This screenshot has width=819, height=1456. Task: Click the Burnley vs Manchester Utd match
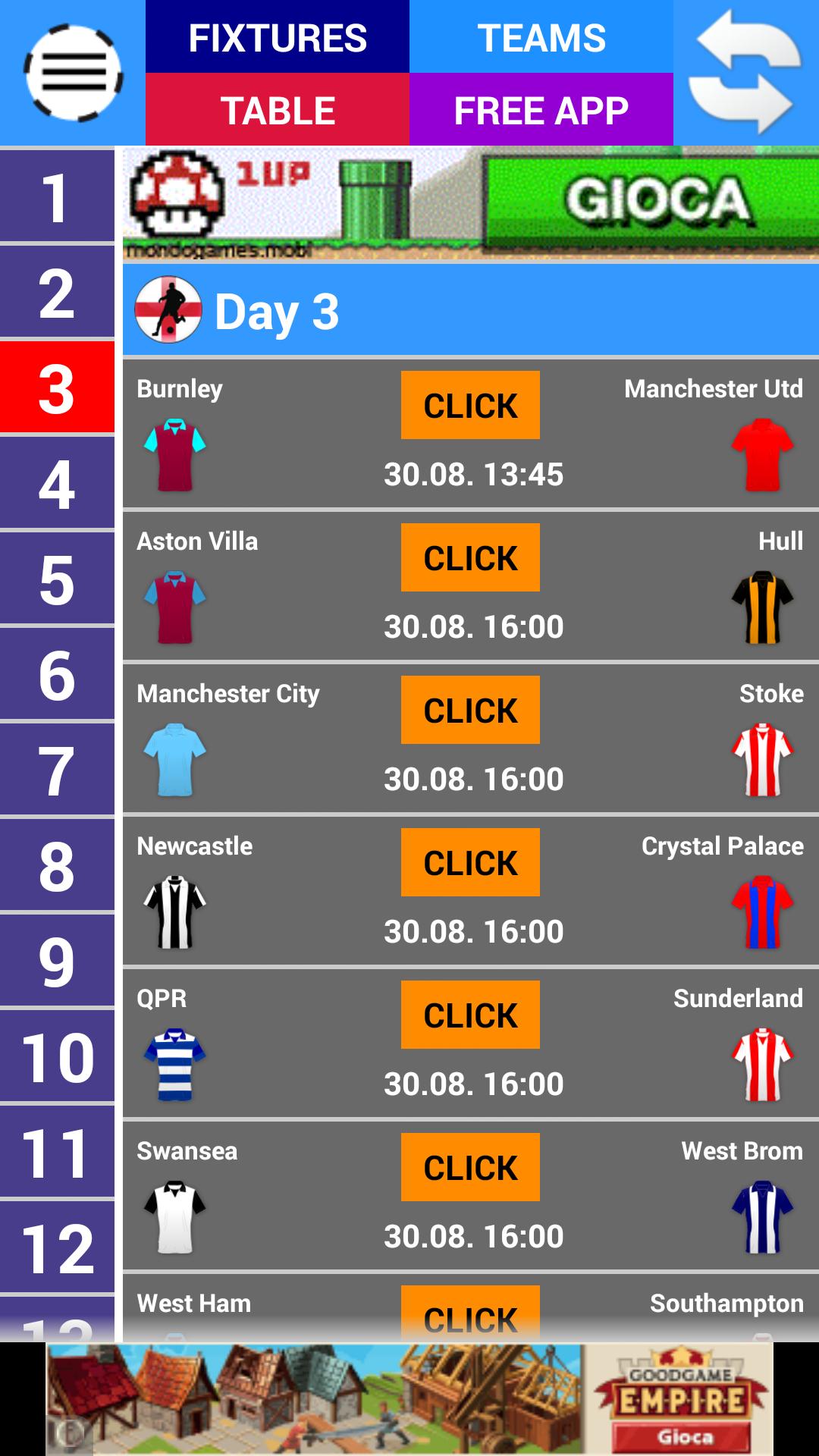470,405
